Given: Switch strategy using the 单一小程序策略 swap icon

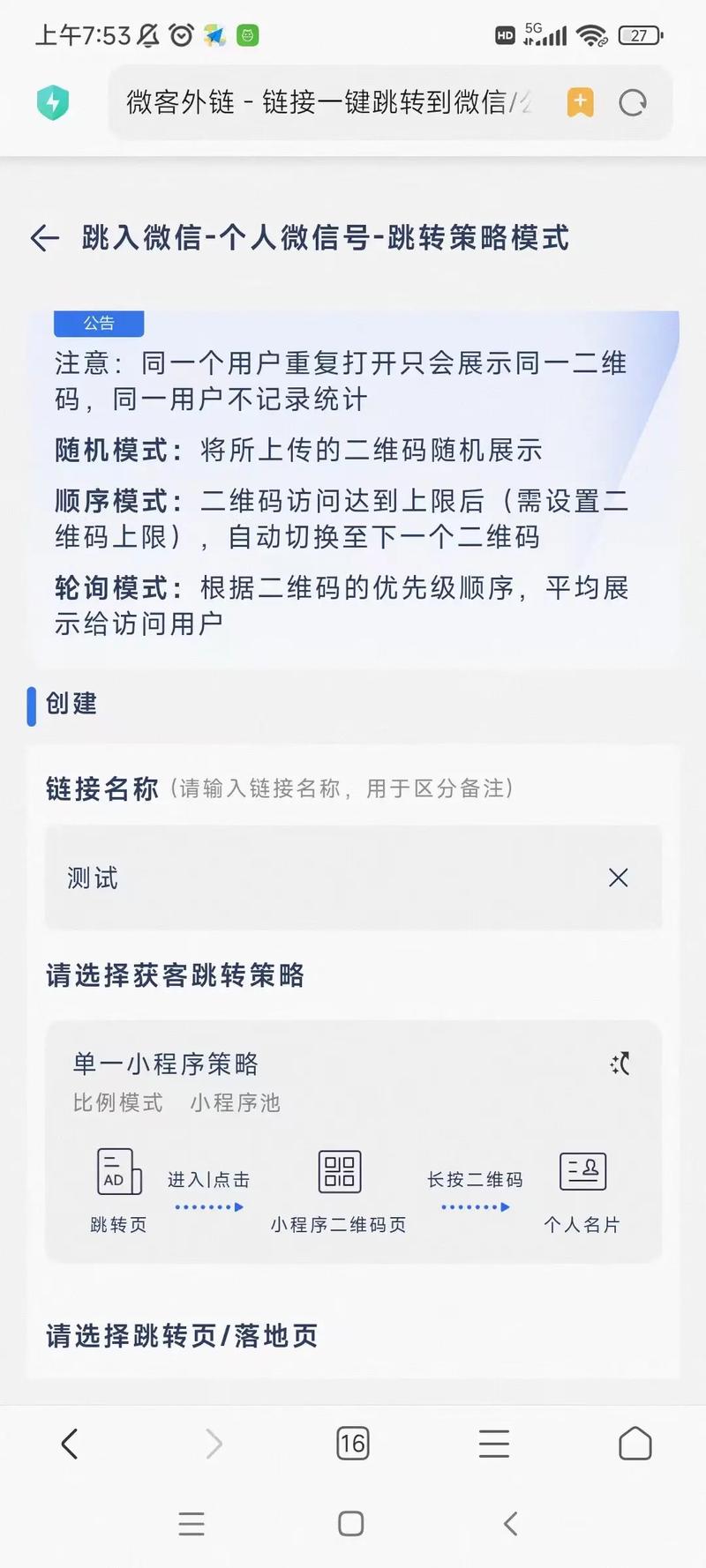Looking at the screenshot, I should pos(620,1064).
